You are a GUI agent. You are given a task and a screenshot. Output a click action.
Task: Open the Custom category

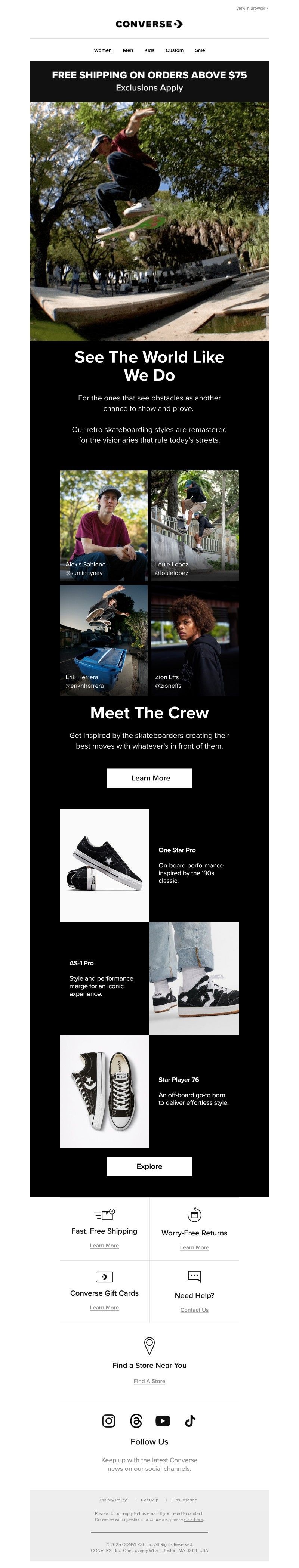tap(174, 50)
